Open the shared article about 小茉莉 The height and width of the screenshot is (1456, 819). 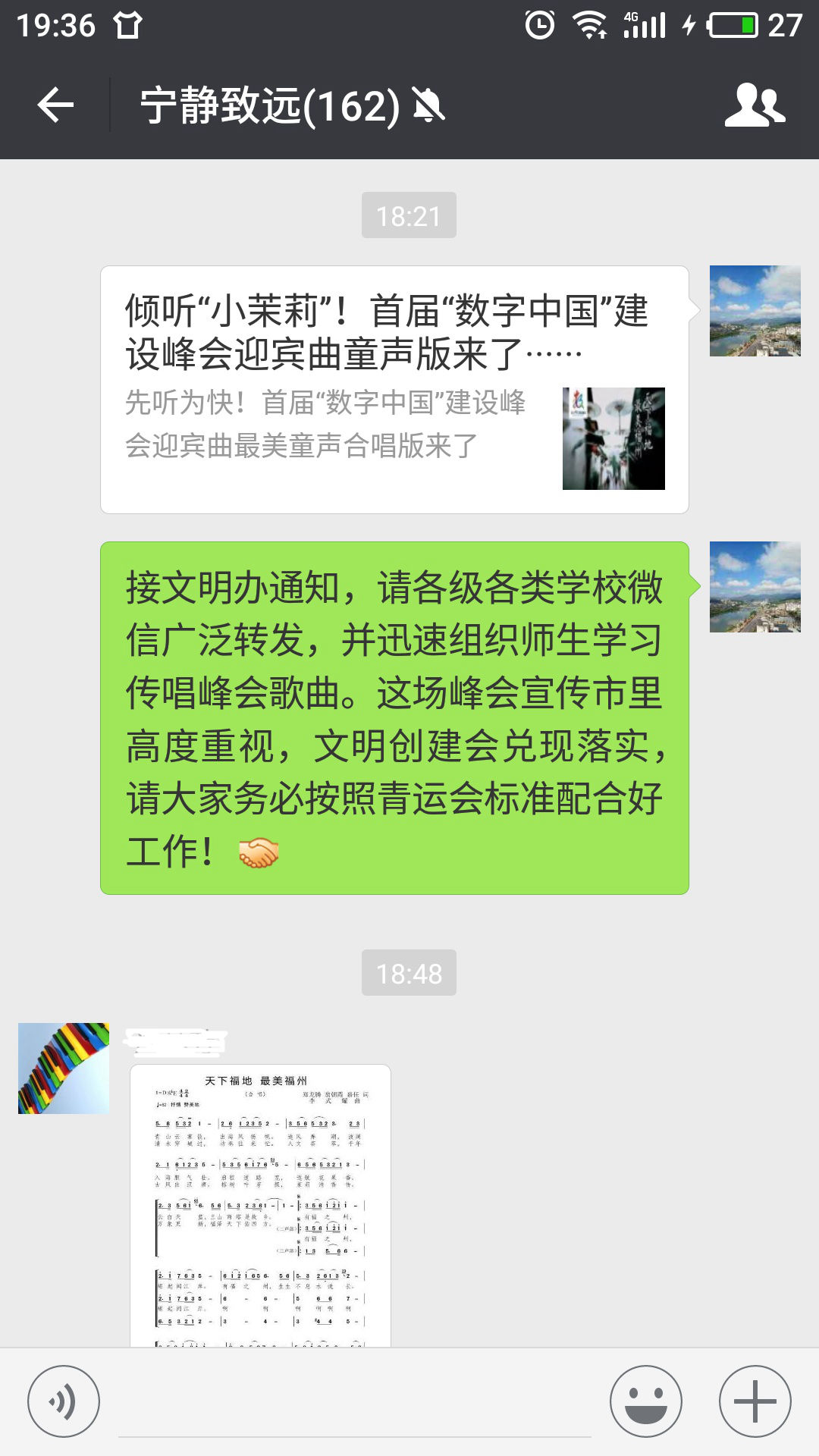pos(394,390)
